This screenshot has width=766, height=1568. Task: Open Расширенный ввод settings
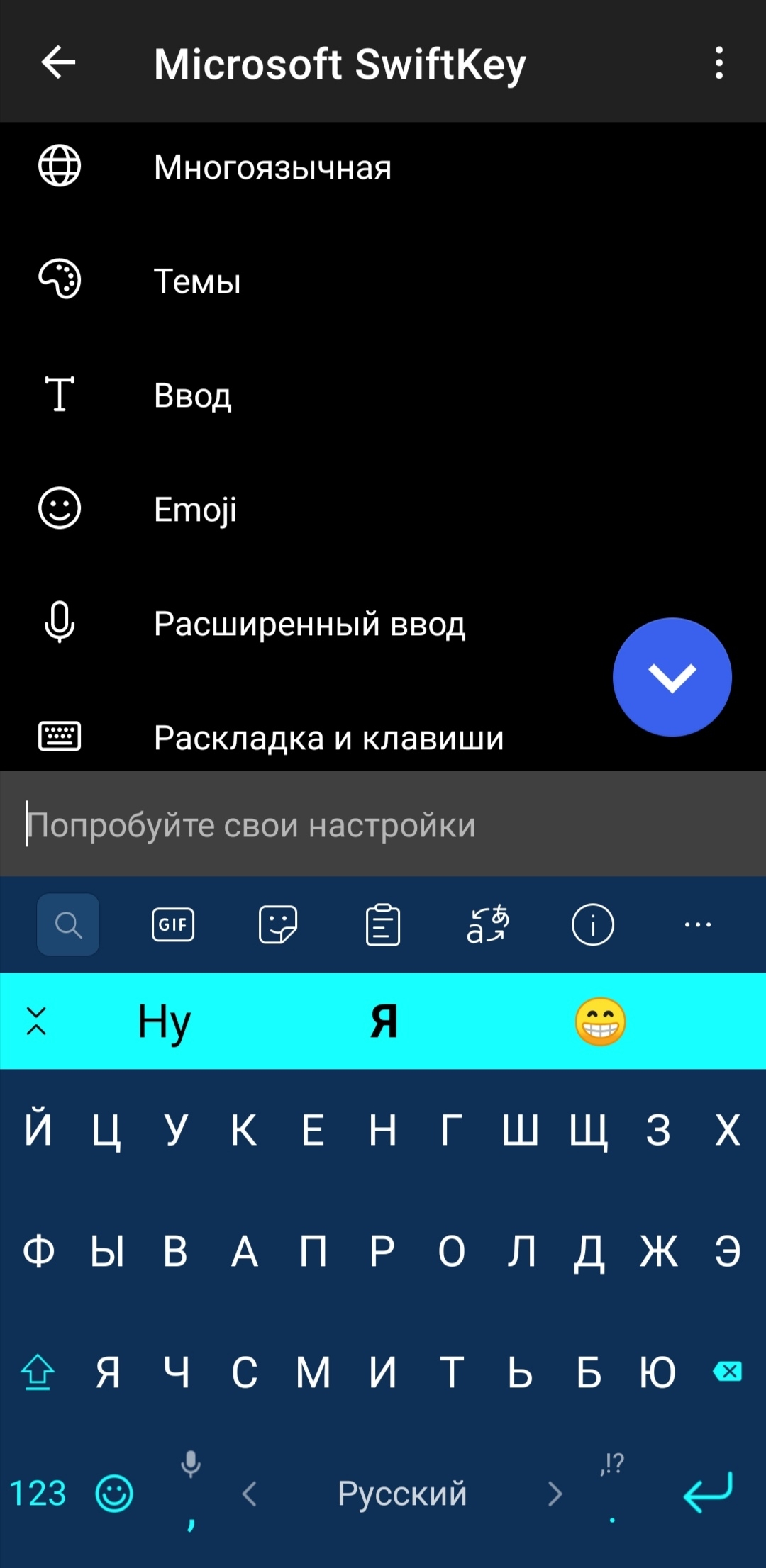[x=310, y=624]
